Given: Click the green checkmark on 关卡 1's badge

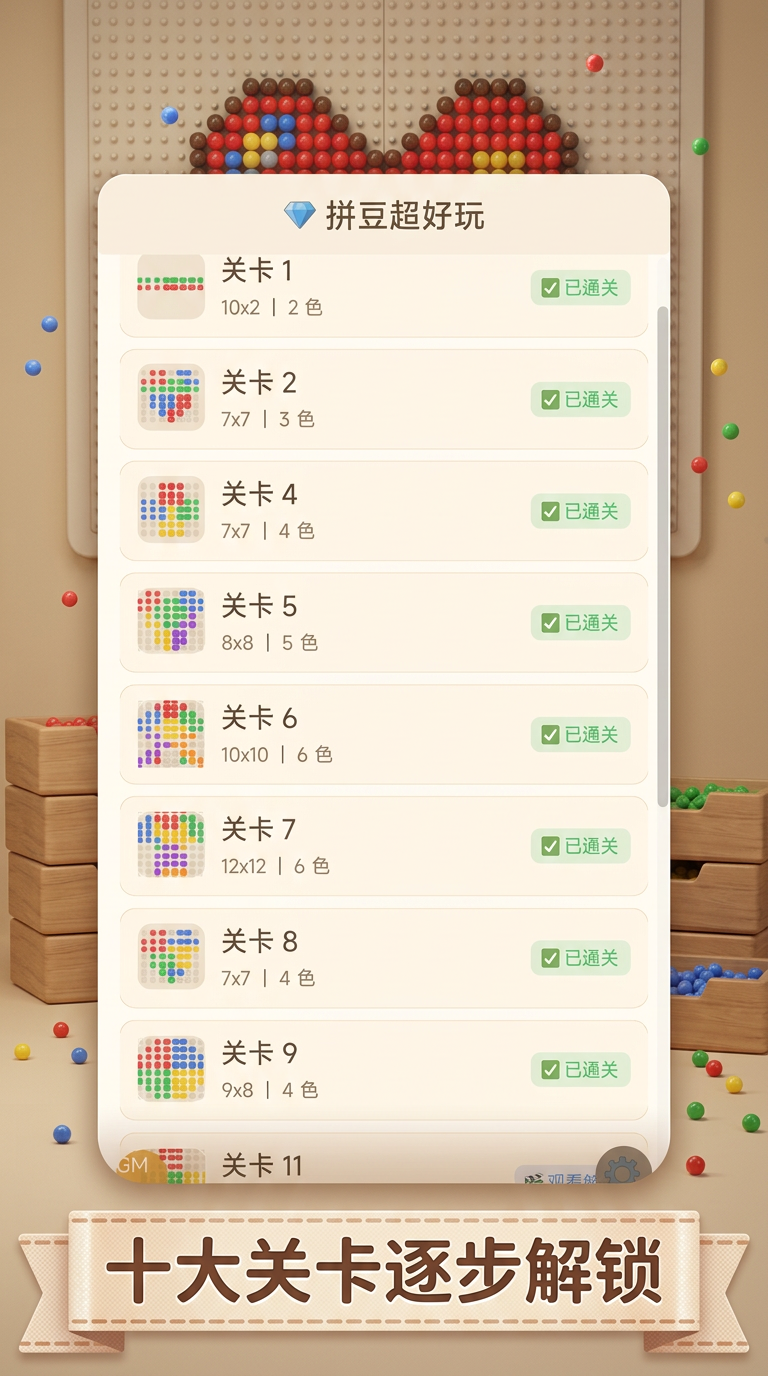Looking at the screenshot, I should coord(549,287).
